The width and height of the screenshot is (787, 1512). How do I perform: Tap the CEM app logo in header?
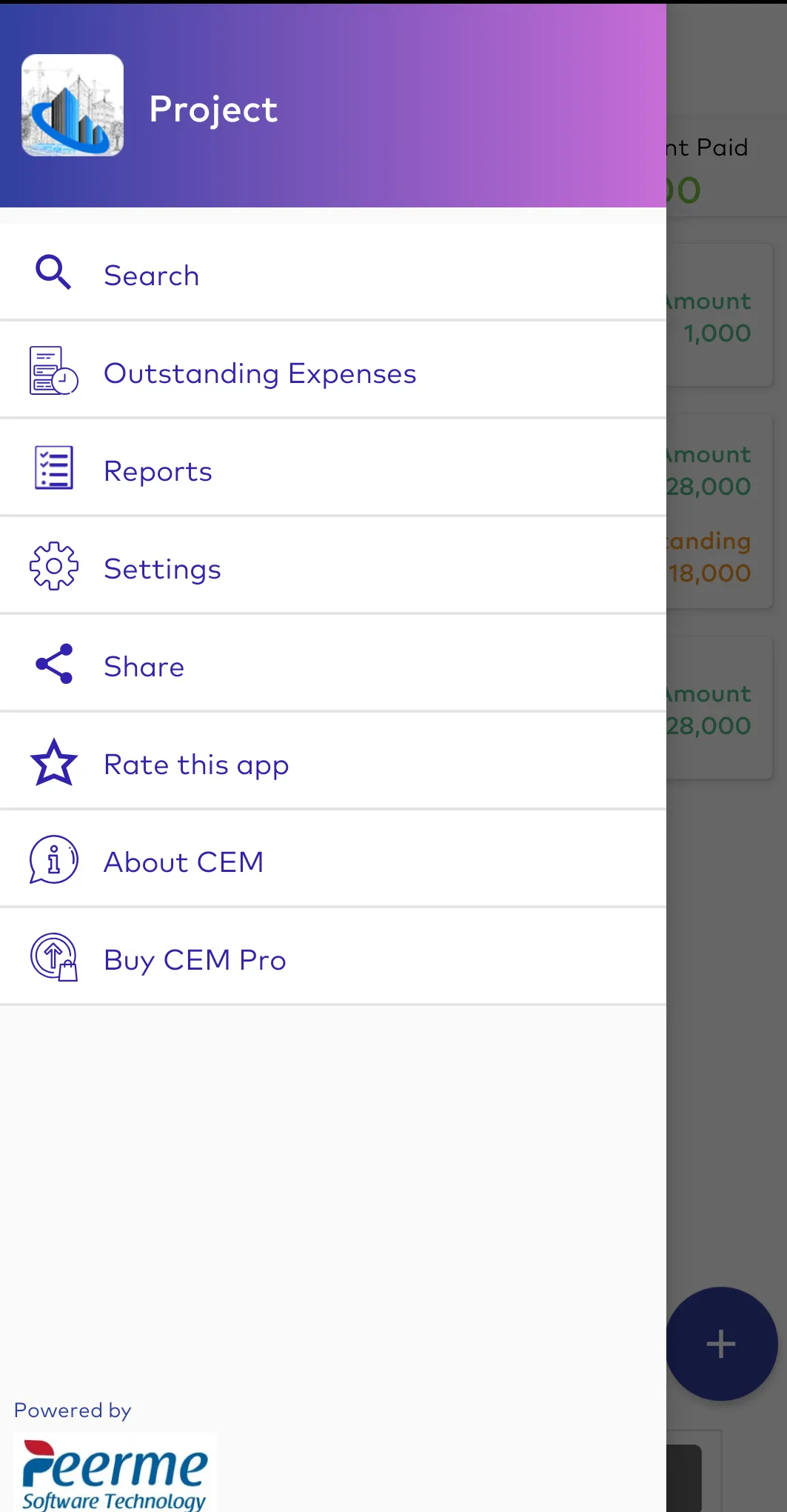[72, 106]
